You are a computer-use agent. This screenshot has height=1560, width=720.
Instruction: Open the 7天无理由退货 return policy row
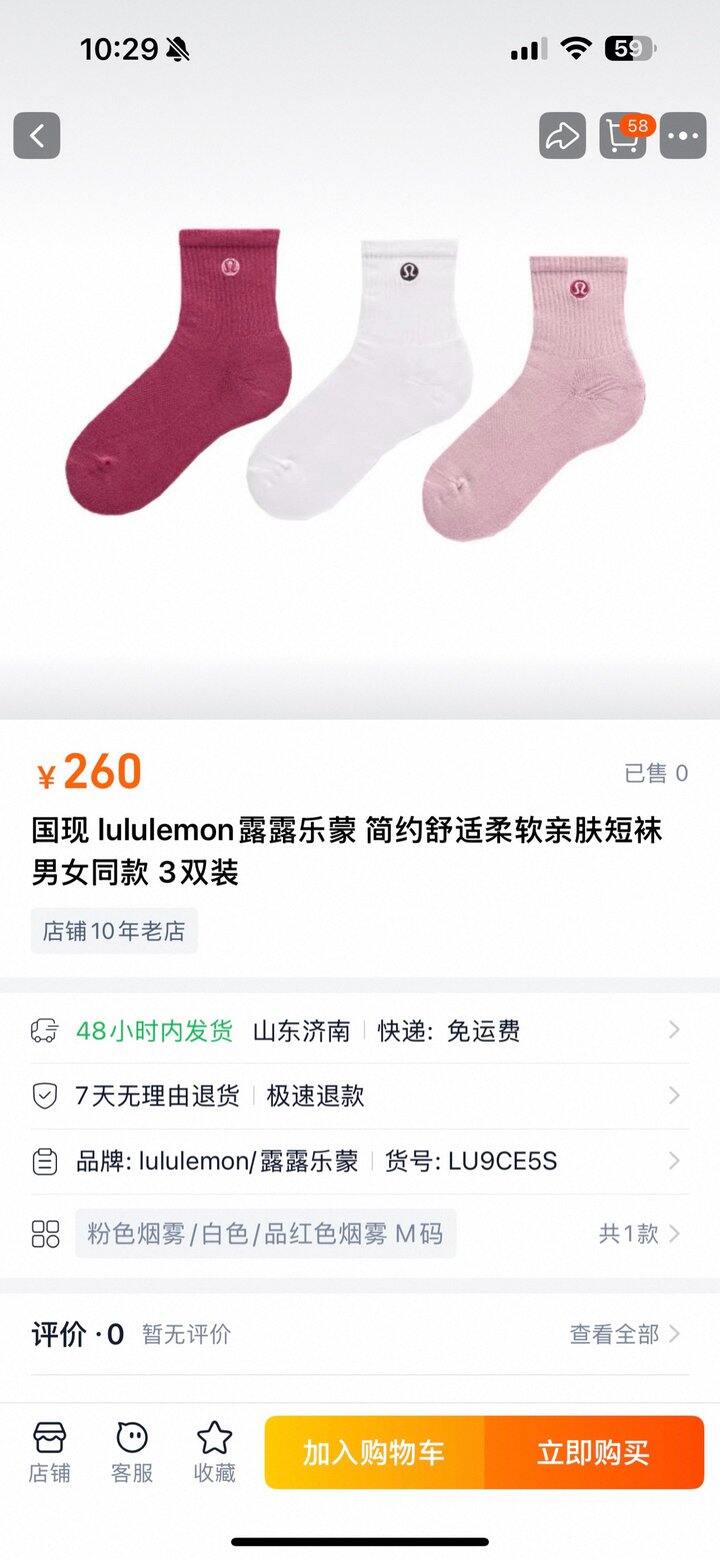coord(360,1096)
